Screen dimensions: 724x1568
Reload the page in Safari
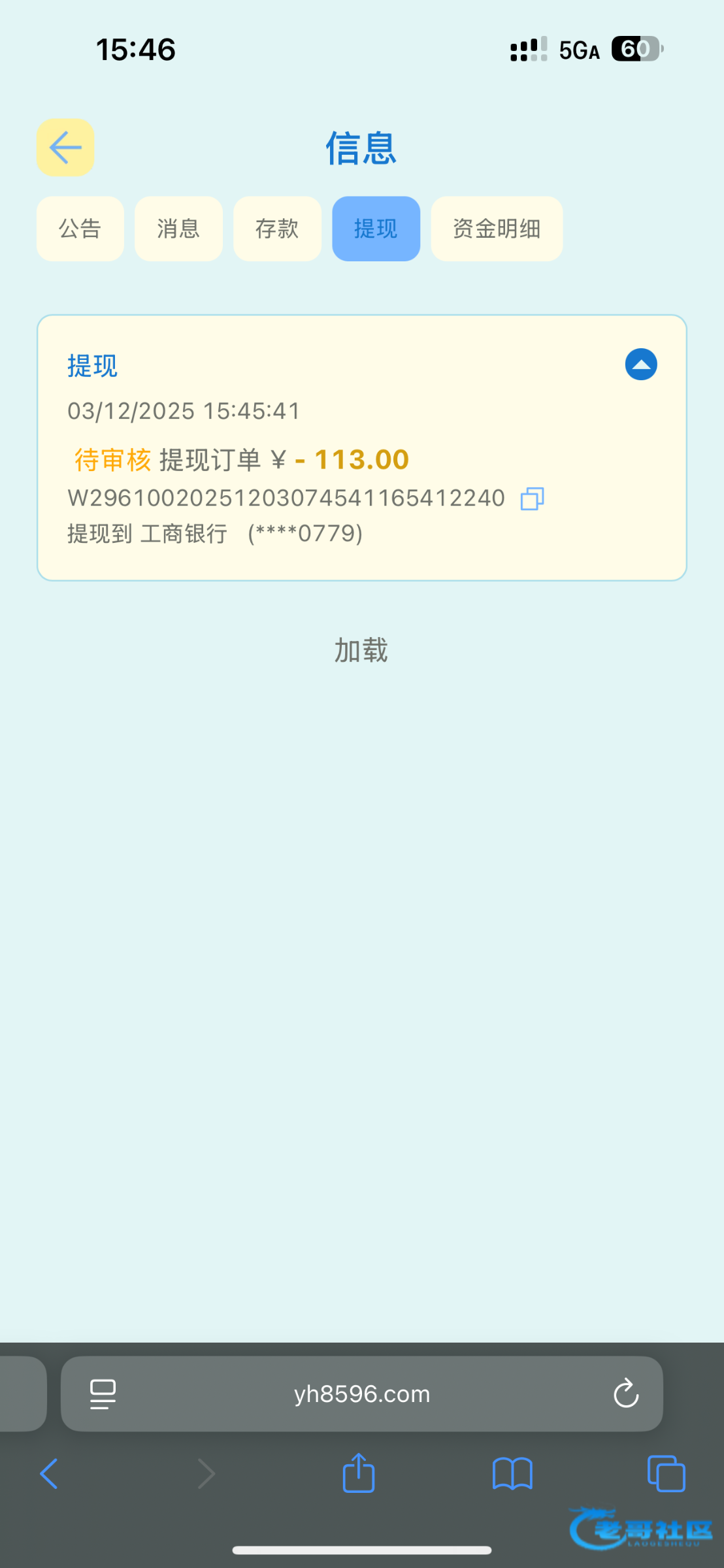(625, 1394)
